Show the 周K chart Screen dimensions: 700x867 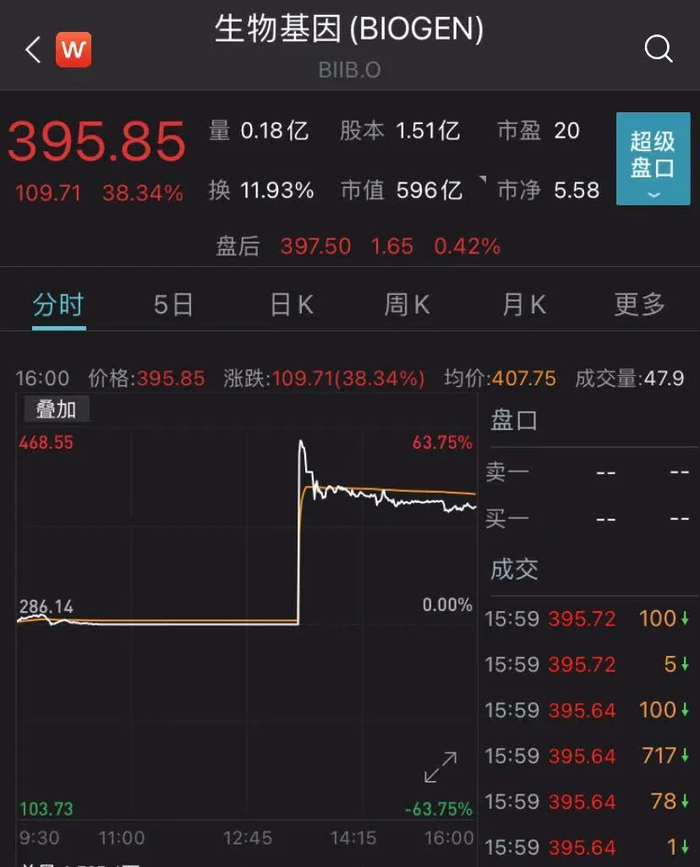[407, 305]
